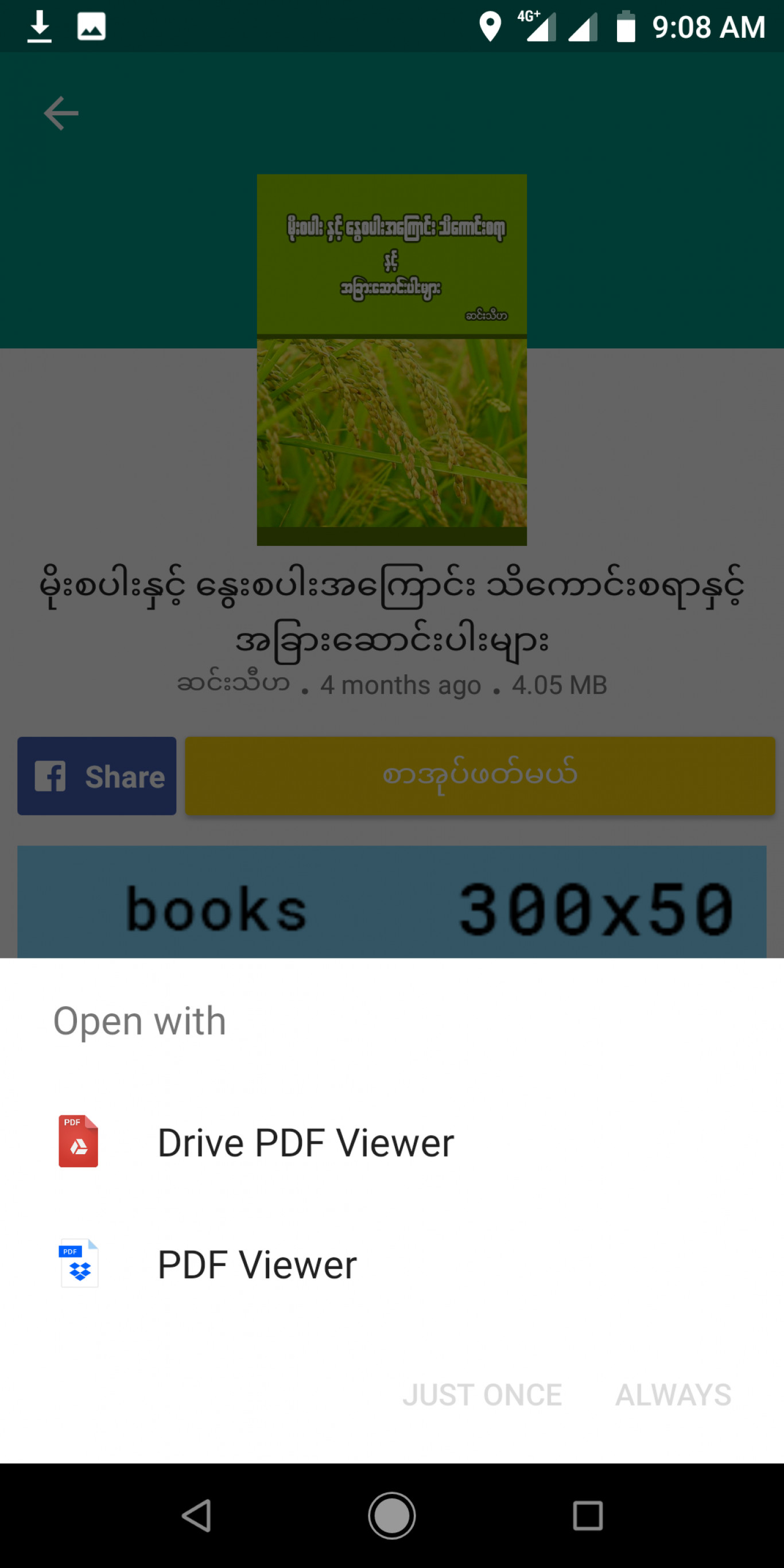784x1568 pixels.
Task: Choose Drive PDF Viewer to open file
Action: click(392, 1142)
